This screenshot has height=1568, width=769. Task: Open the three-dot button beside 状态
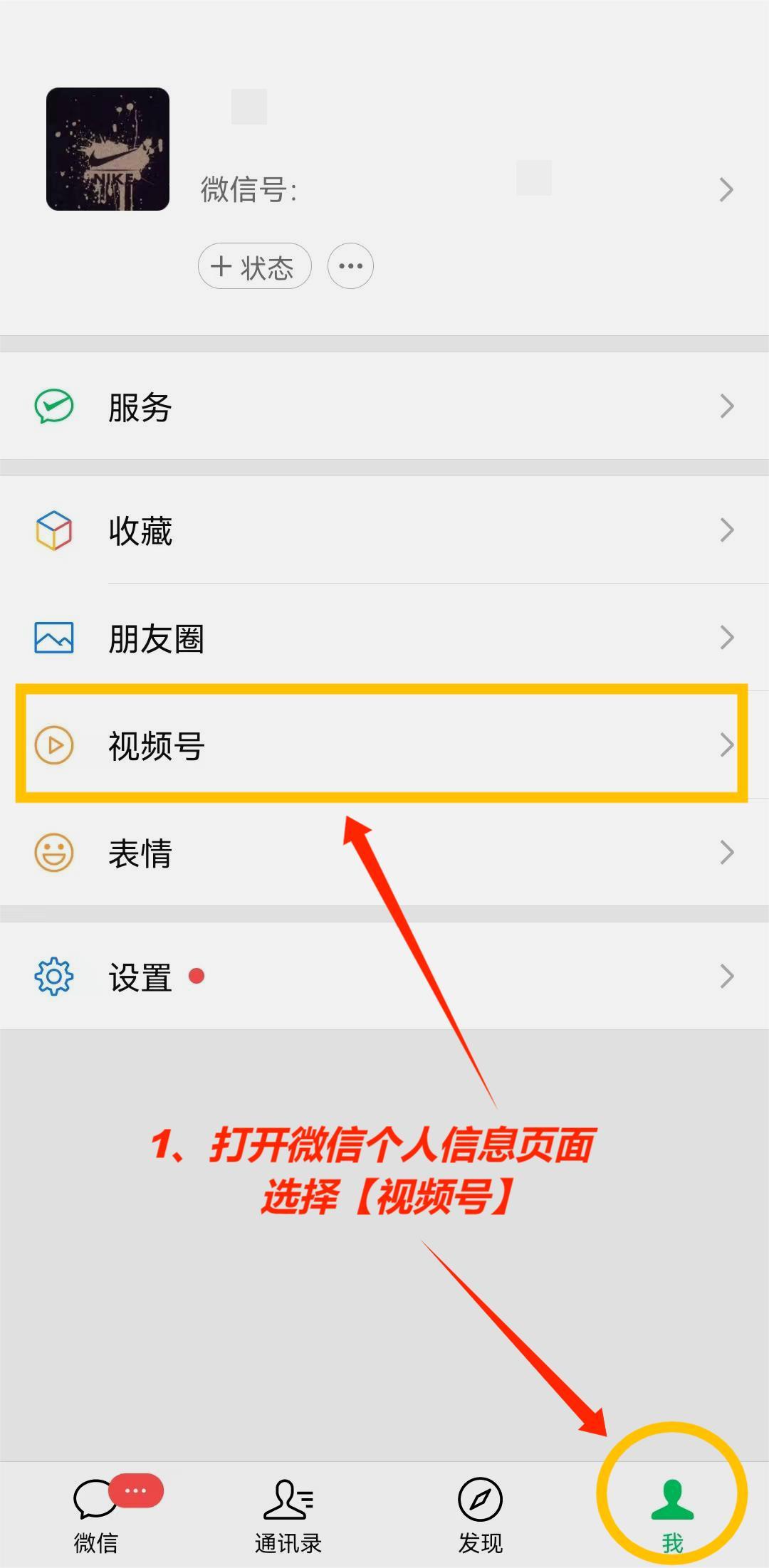(350, 266)
